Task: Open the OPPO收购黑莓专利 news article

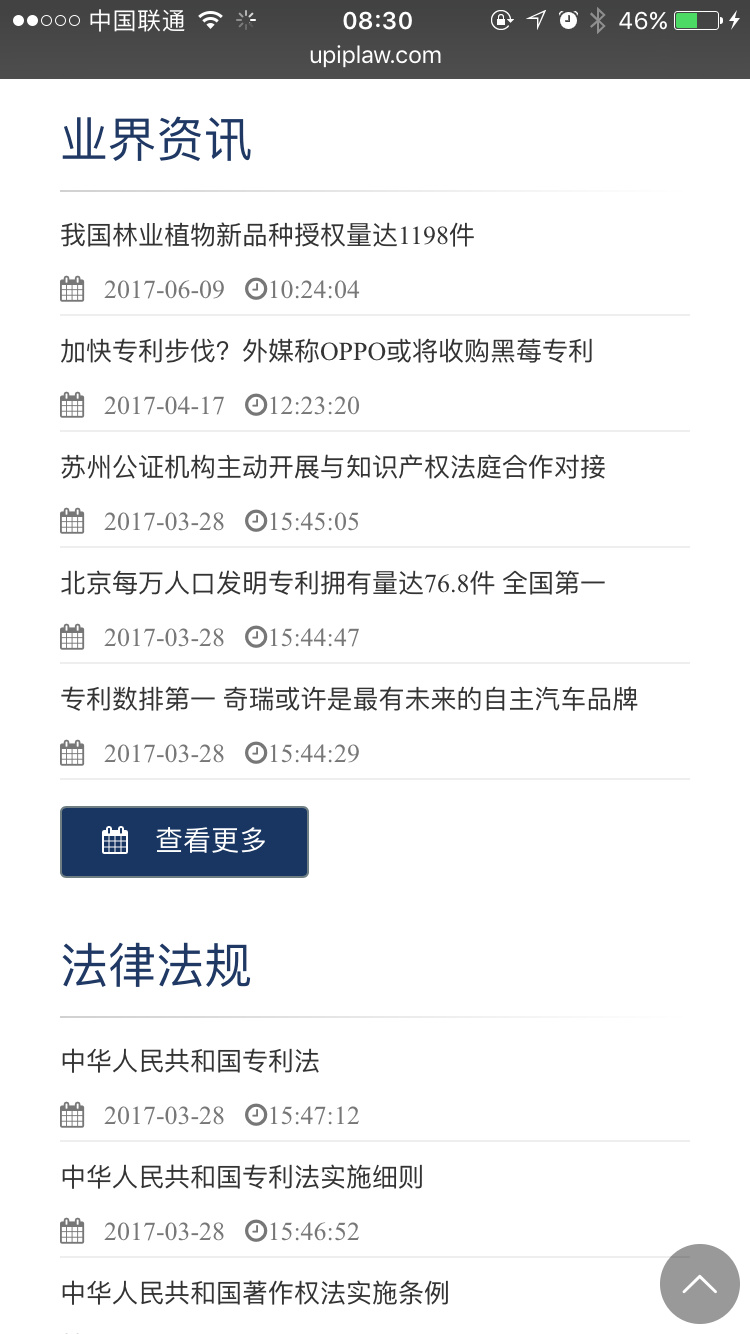Action: (327, 351)
